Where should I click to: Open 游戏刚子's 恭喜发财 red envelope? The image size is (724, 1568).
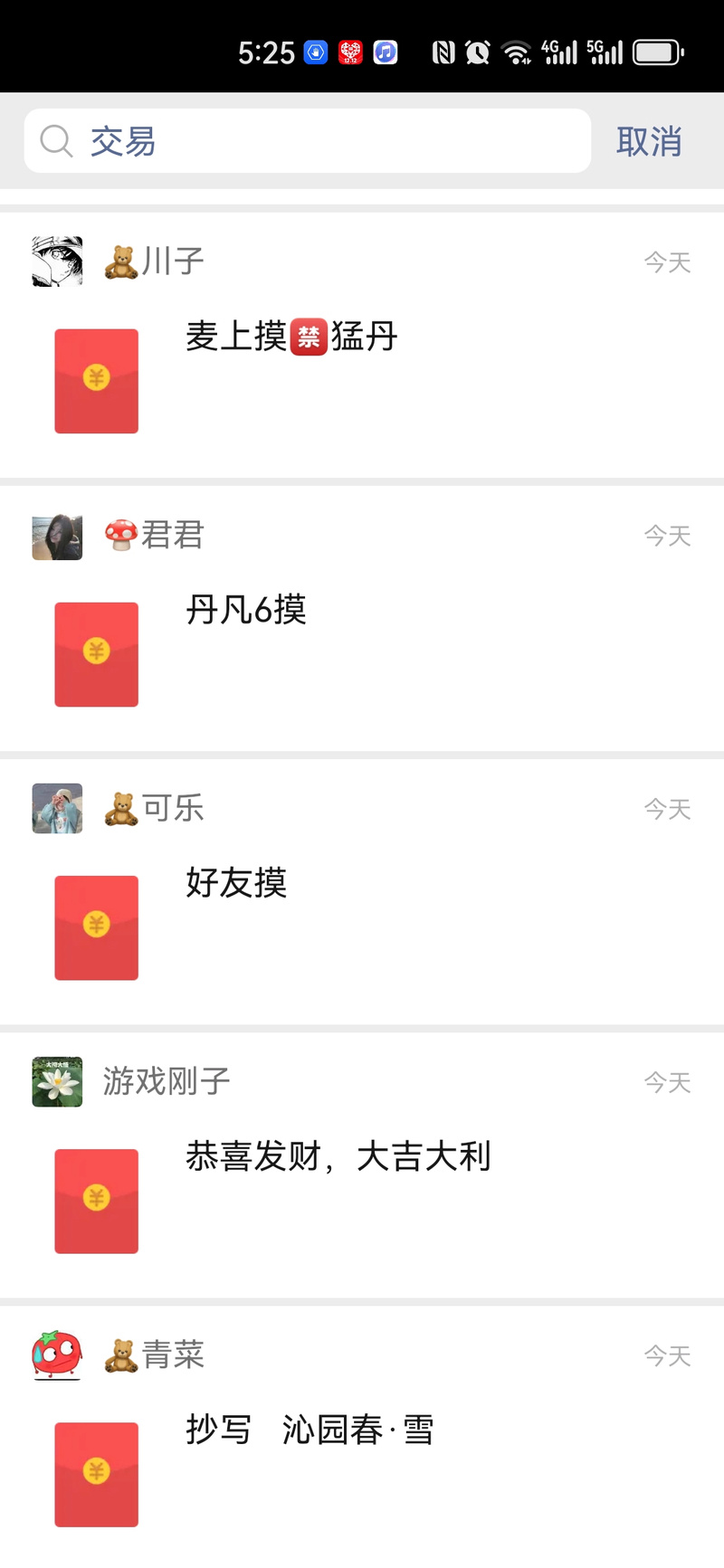tap(96, 1201)
